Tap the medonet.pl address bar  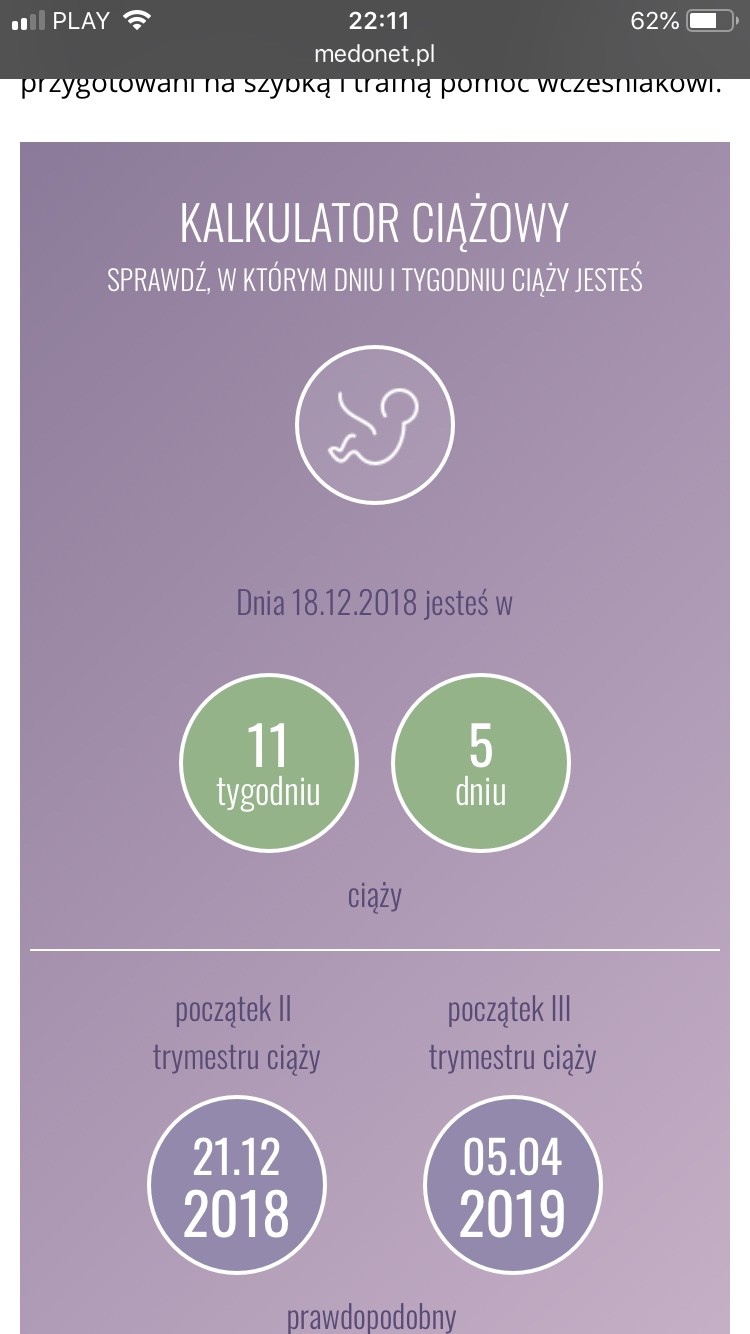tap(374, 54)
